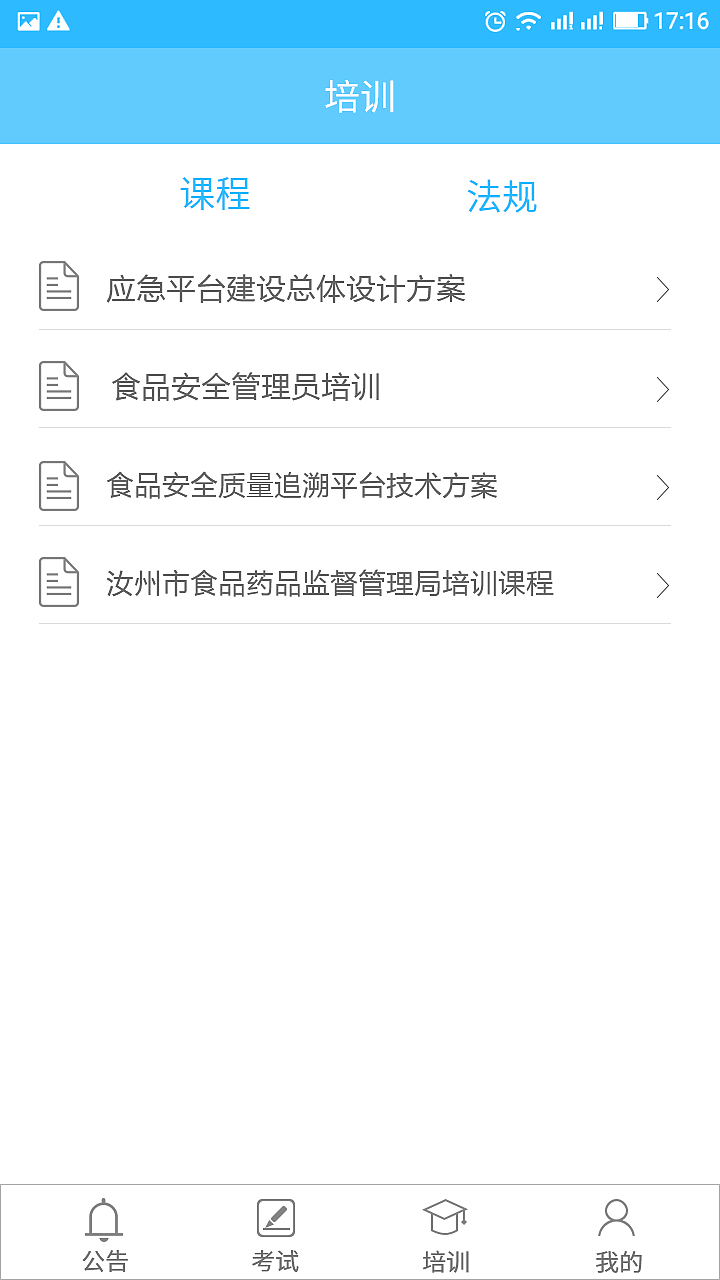Expand the chevron for 食品安全管理员培训
Image resolution: width=720 pixels, height=1280 pixels.
point(662,388)
